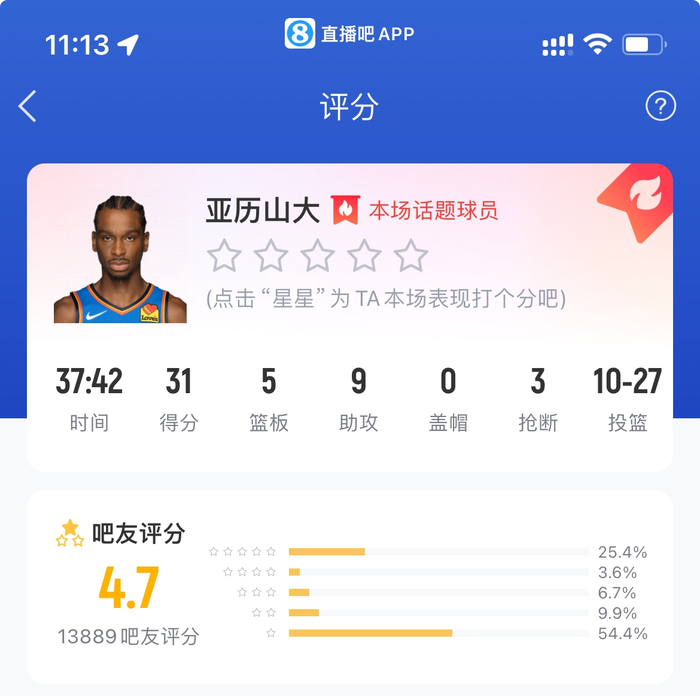
Task: Award 亚历山大 five stars
Action: coord(411,256)
